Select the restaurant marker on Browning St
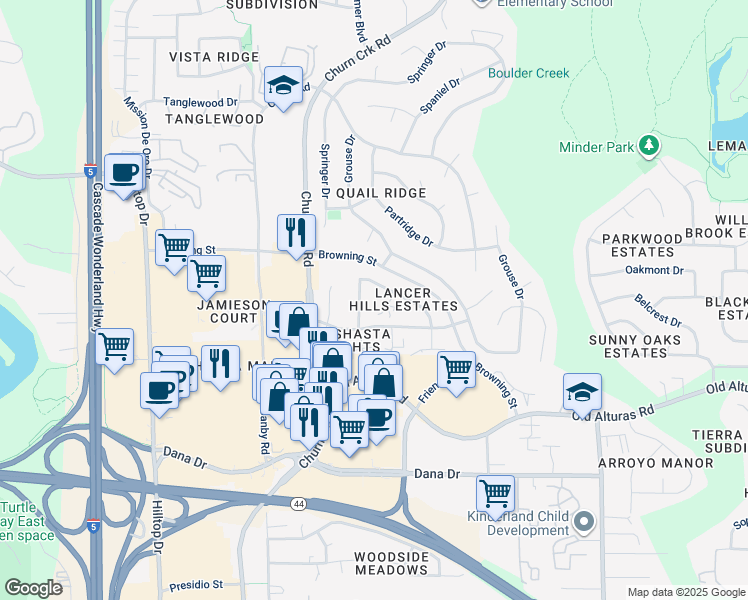748x600 pixels. [296, 233]
